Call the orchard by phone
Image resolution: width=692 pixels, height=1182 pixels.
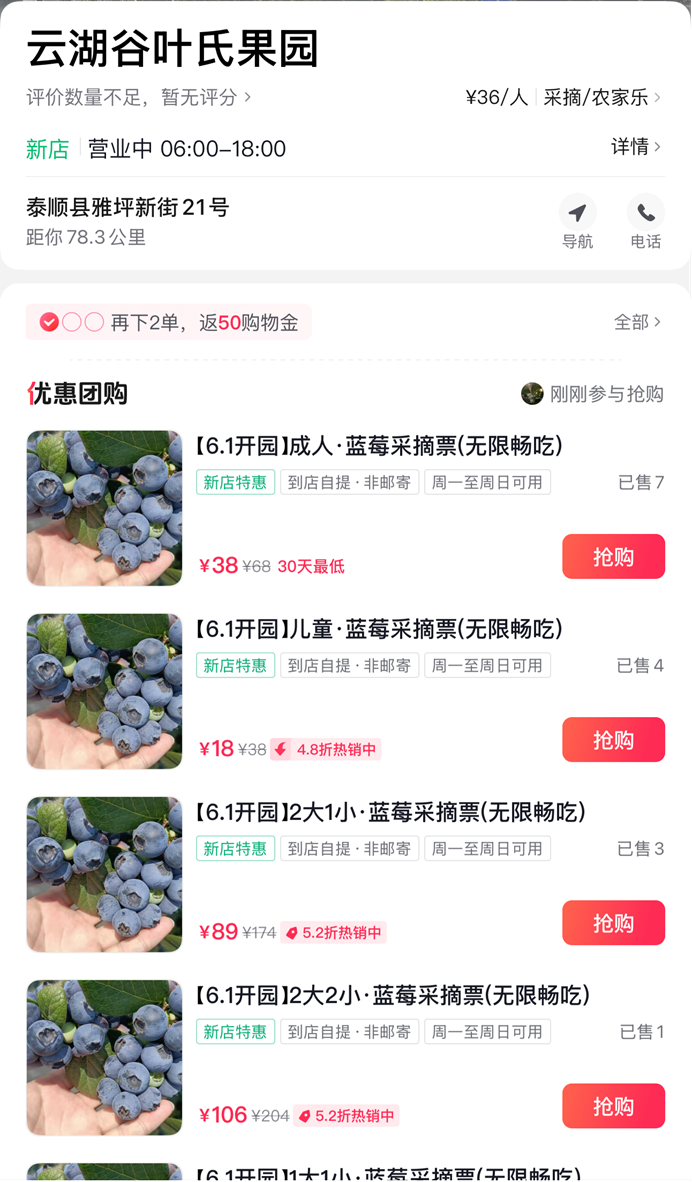point(646,222)
